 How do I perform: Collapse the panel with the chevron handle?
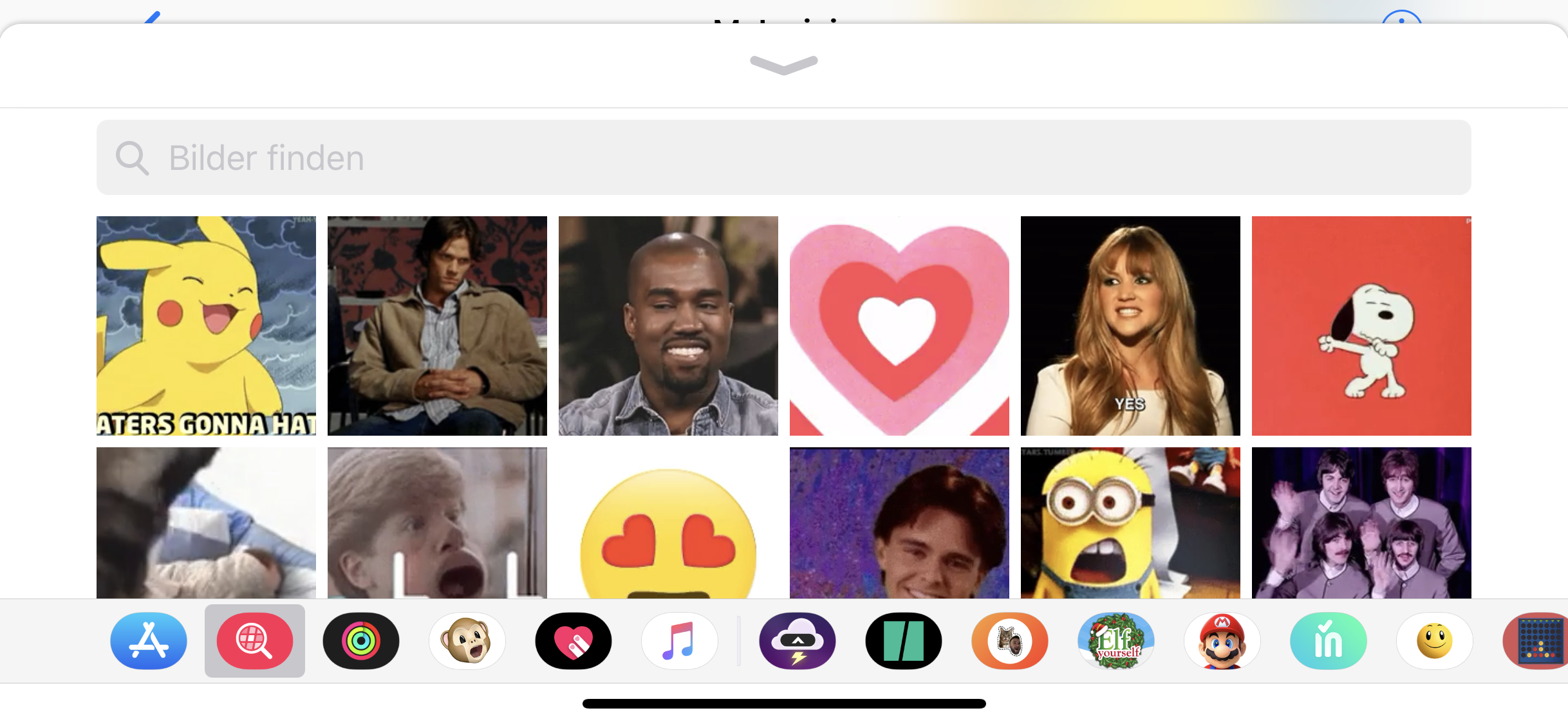tap(783, 64)
